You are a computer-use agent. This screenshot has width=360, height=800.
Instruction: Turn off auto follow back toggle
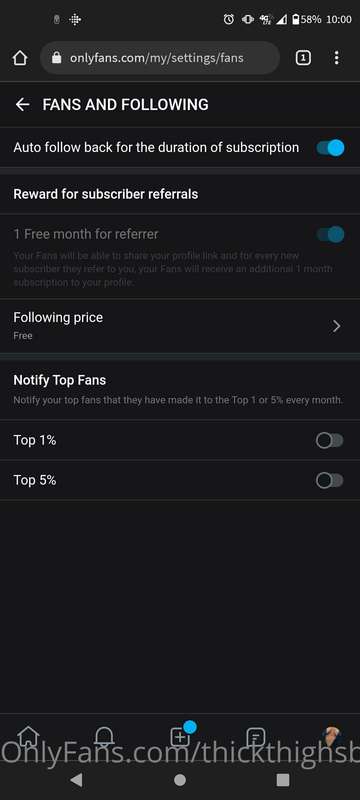(330, 148)
